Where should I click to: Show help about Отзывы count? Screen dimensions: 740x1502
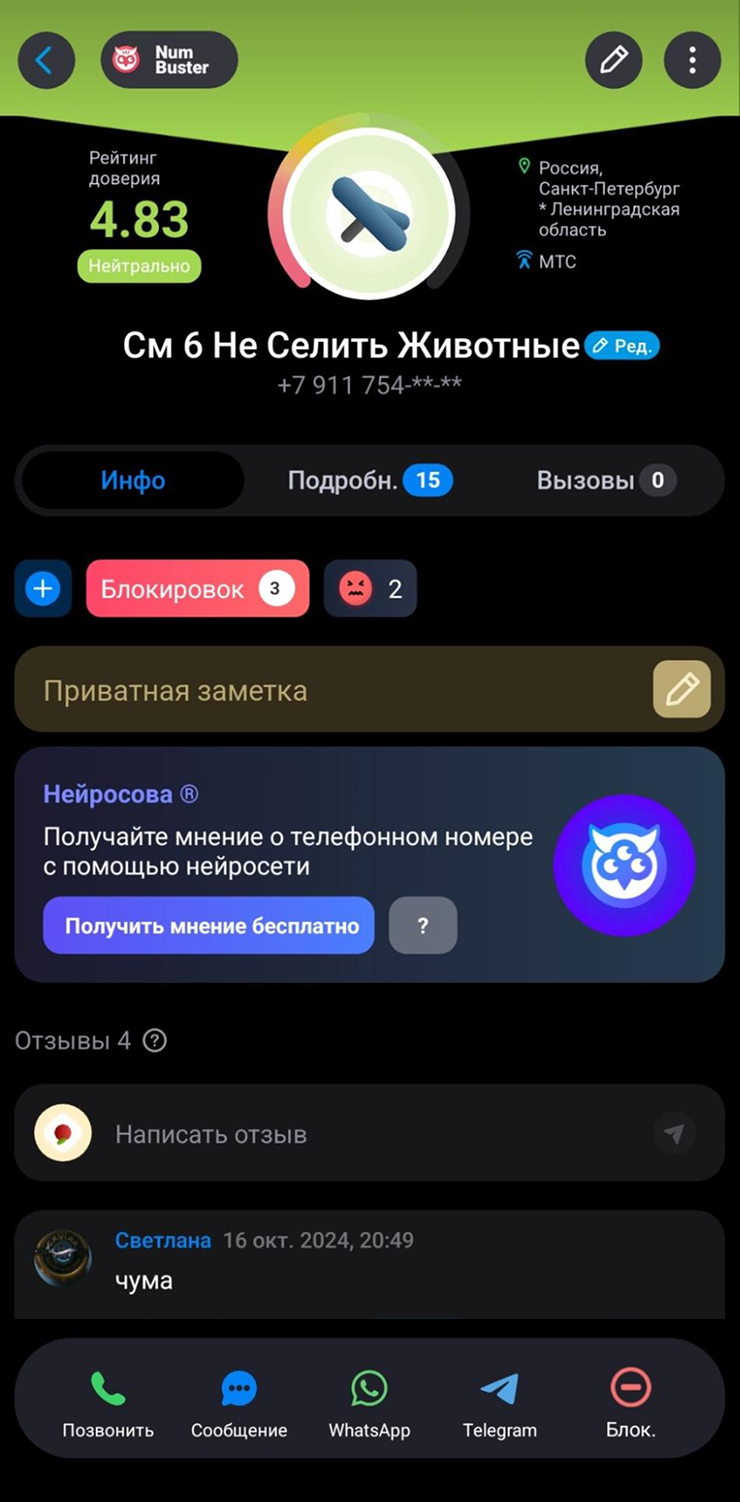(x=155, y=1041)
